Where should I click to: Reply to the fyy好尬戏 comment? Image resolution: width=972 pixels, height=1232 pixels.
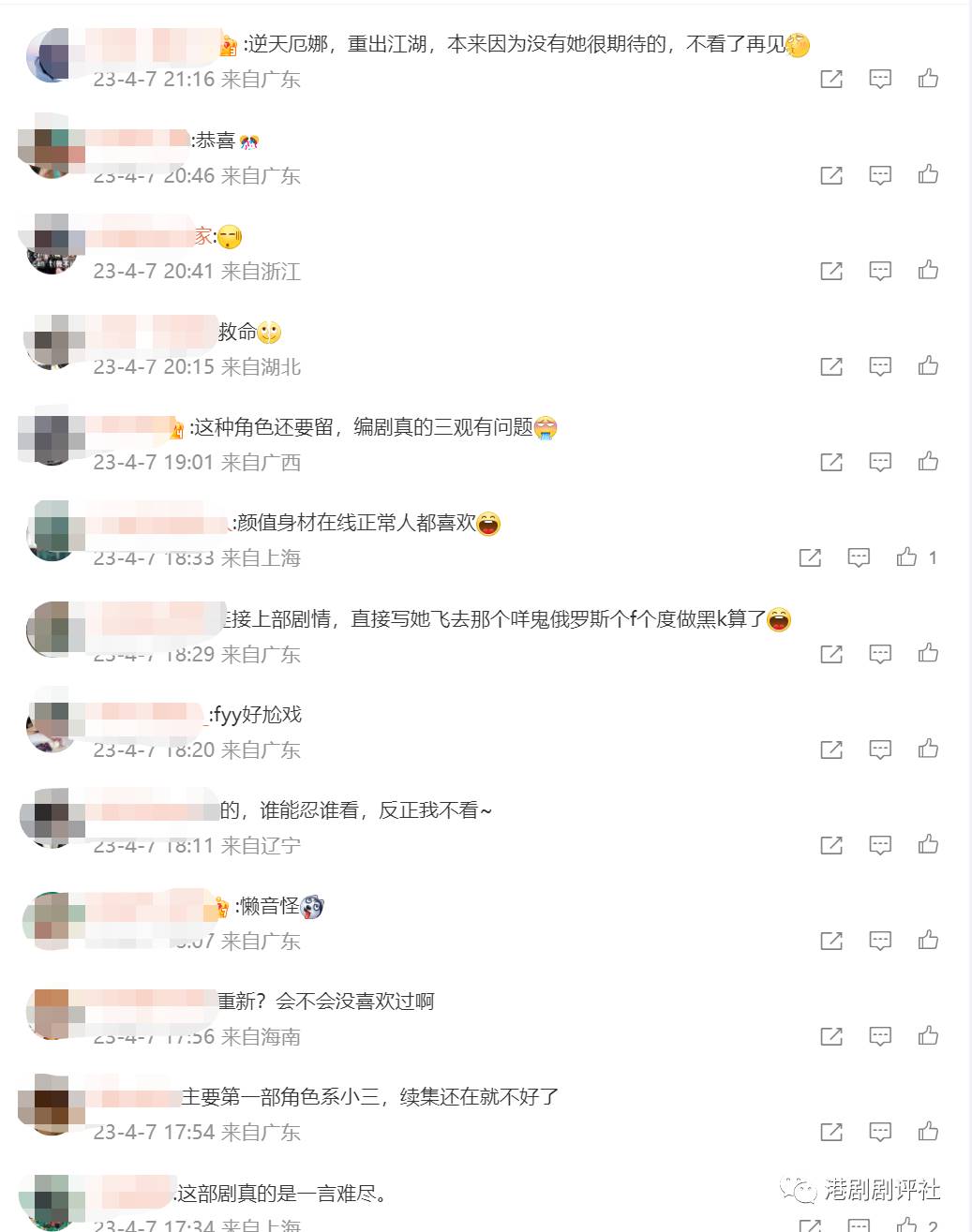(879, 750)
